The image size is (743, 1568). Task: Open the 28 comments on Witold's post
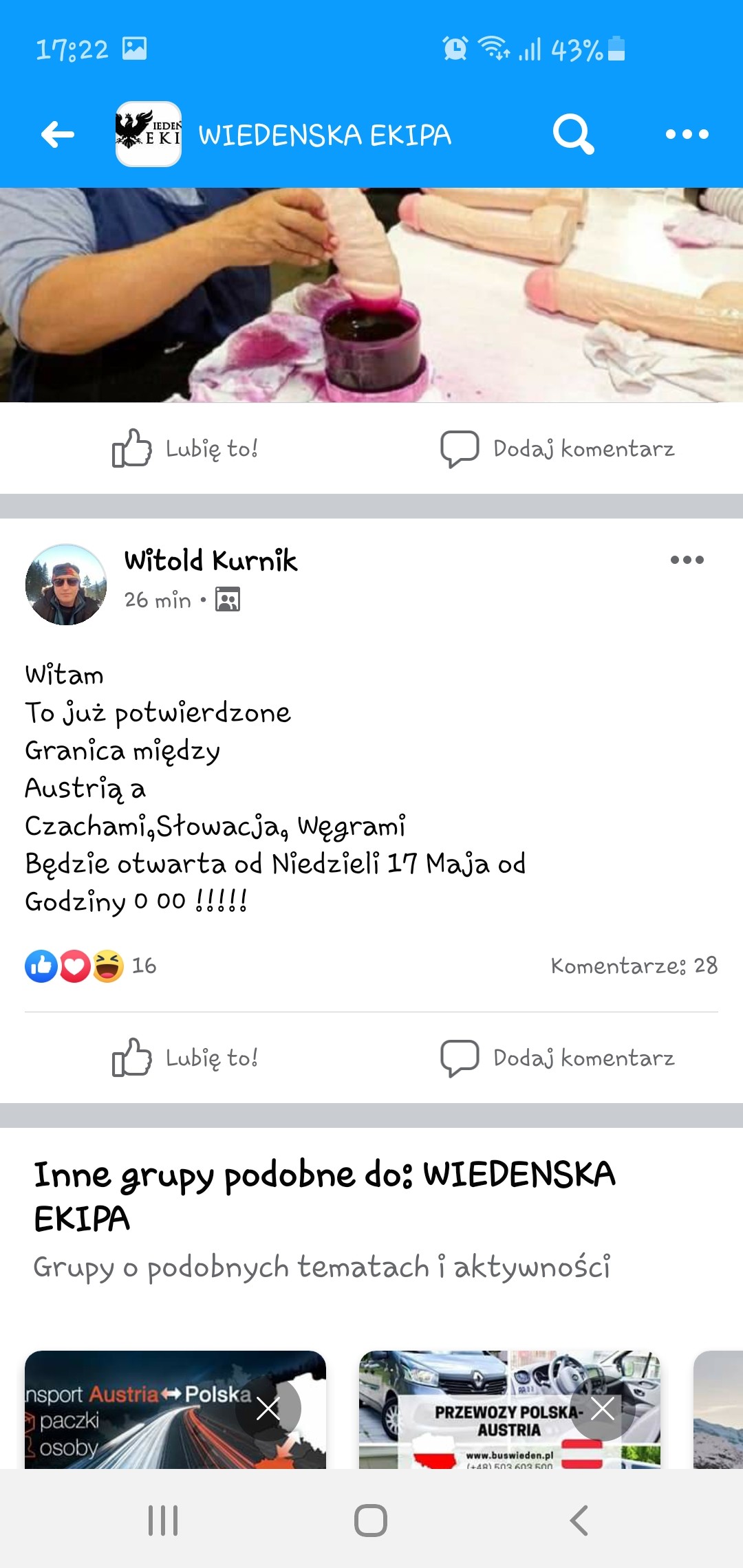pyautogui.click(x=634, y=966)
